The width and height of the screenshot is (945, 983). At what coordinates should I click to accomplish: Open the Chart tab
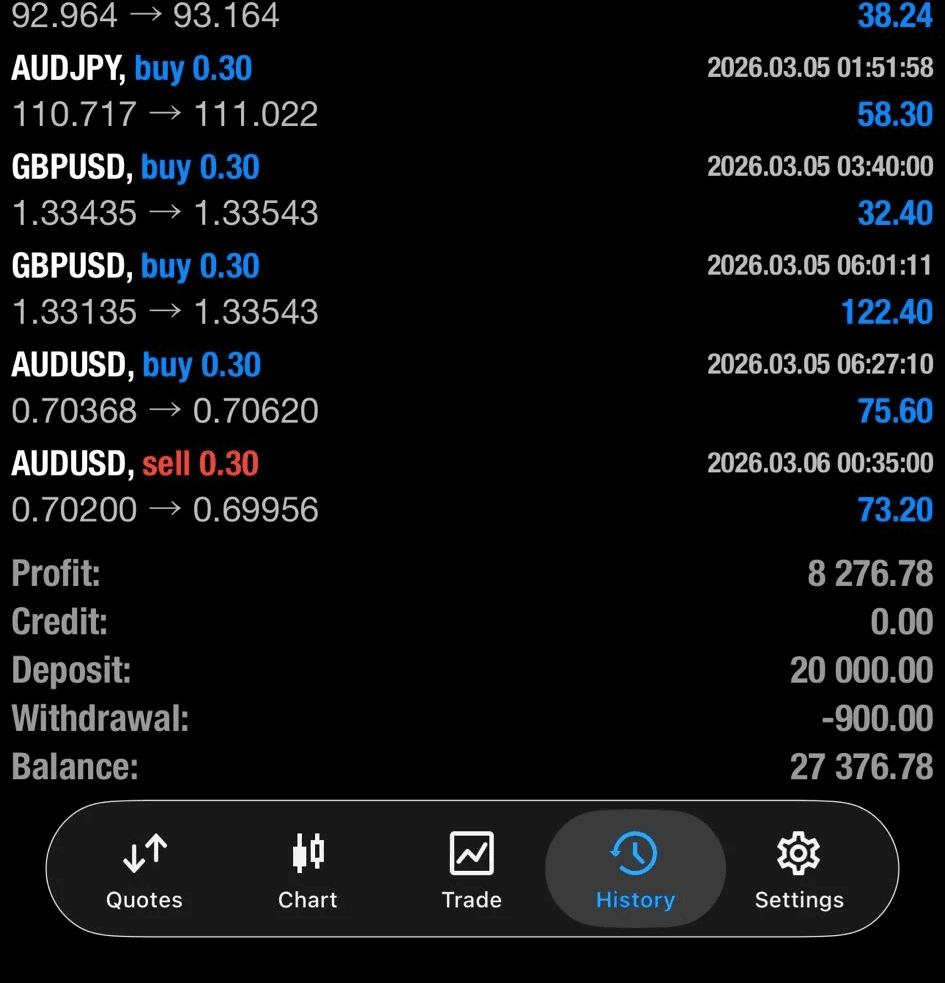(x=308, y=869)
